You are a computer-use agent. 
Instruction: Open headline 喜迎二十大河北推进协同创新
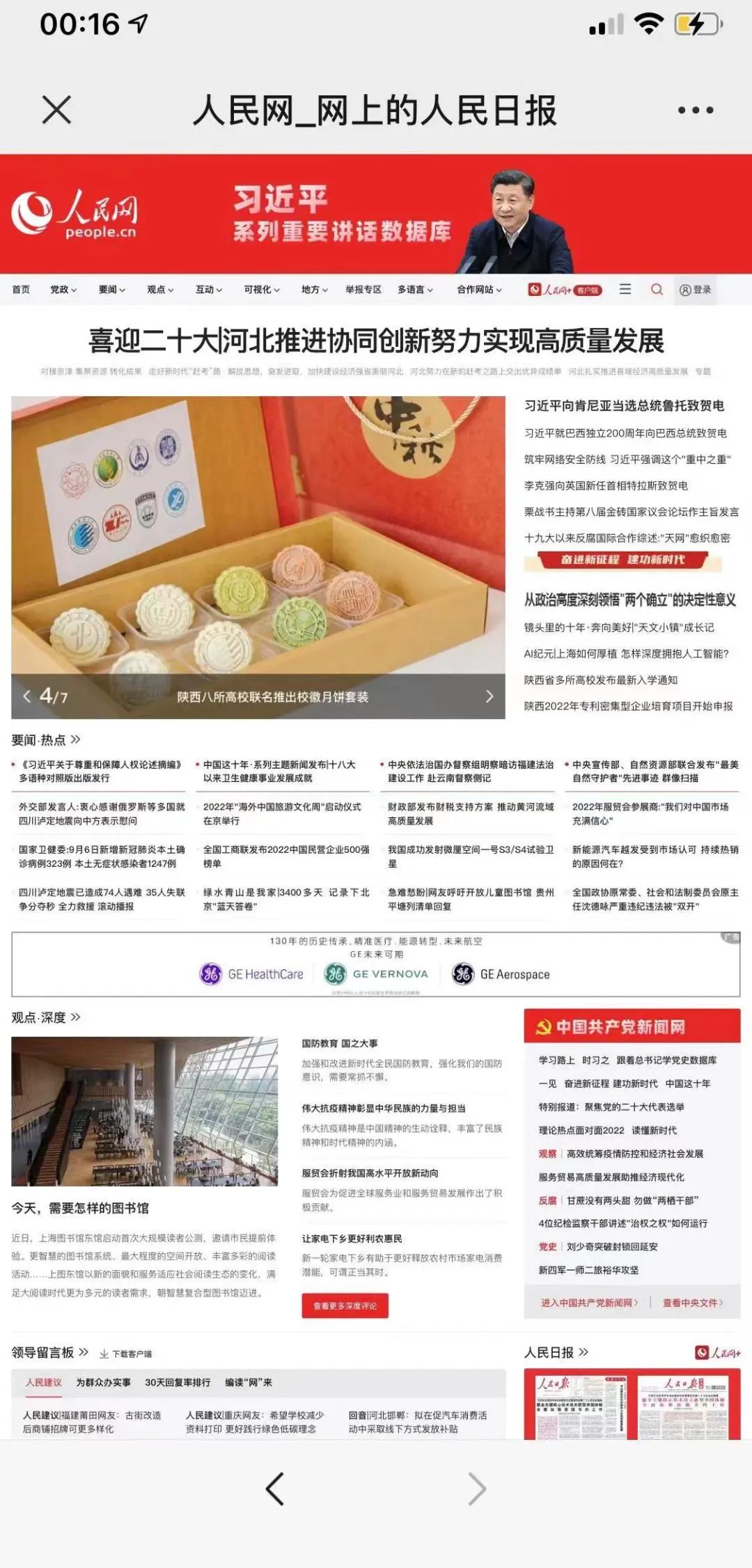point(376,340)
